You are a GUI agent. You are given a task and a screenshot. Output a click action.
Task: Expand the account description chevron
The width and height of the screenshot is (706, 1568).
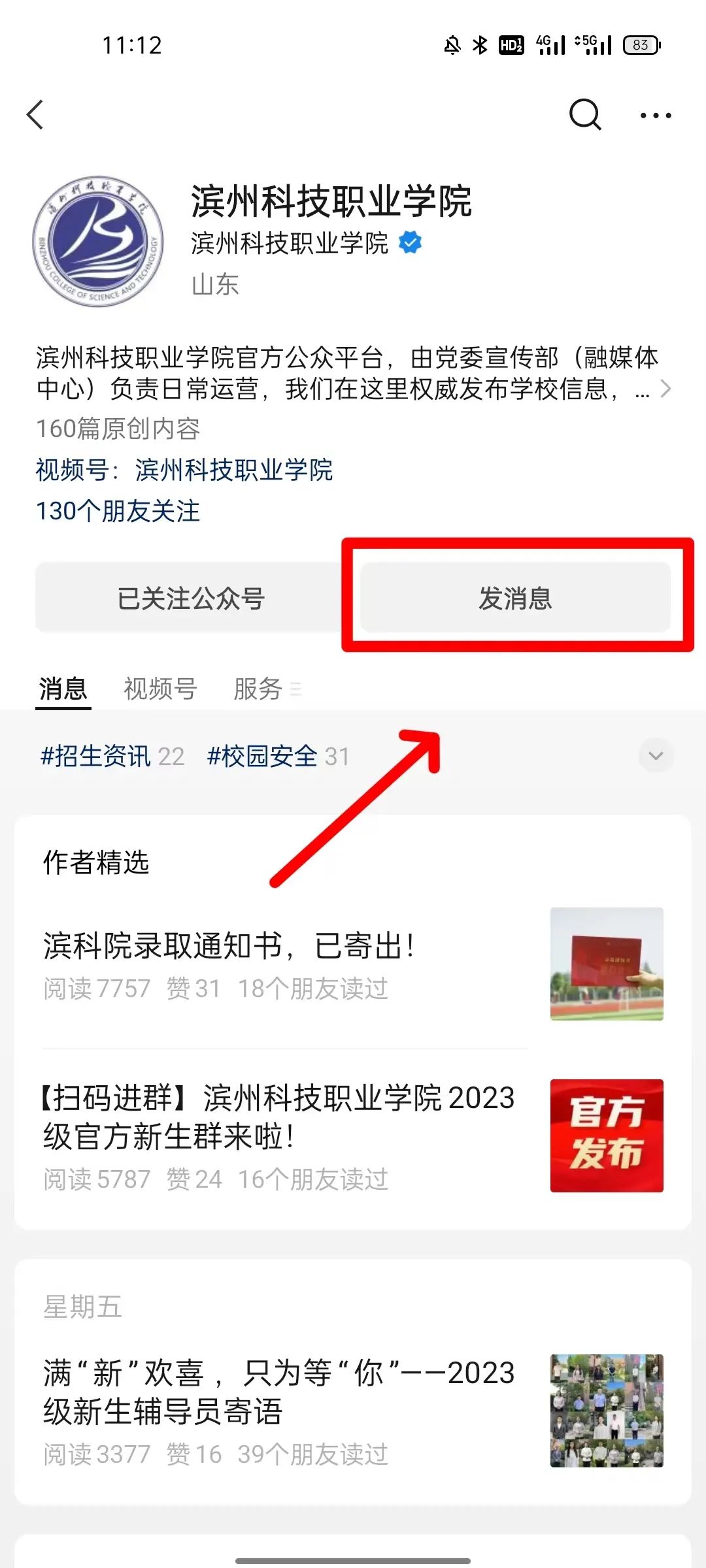click(665, 389)
